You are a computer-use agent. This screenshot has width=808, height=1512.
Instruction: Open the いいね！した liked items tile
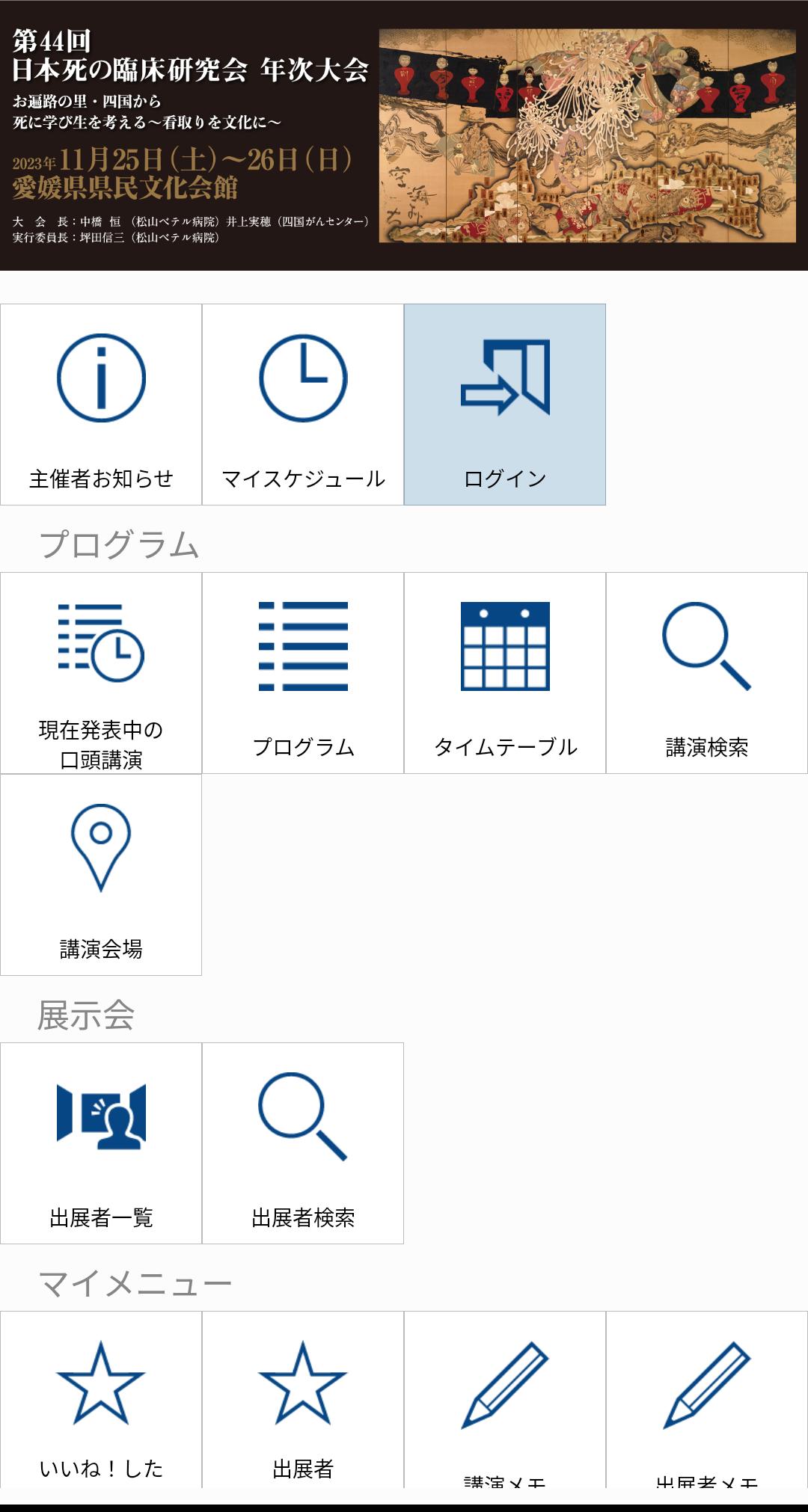pos(101,1400)
